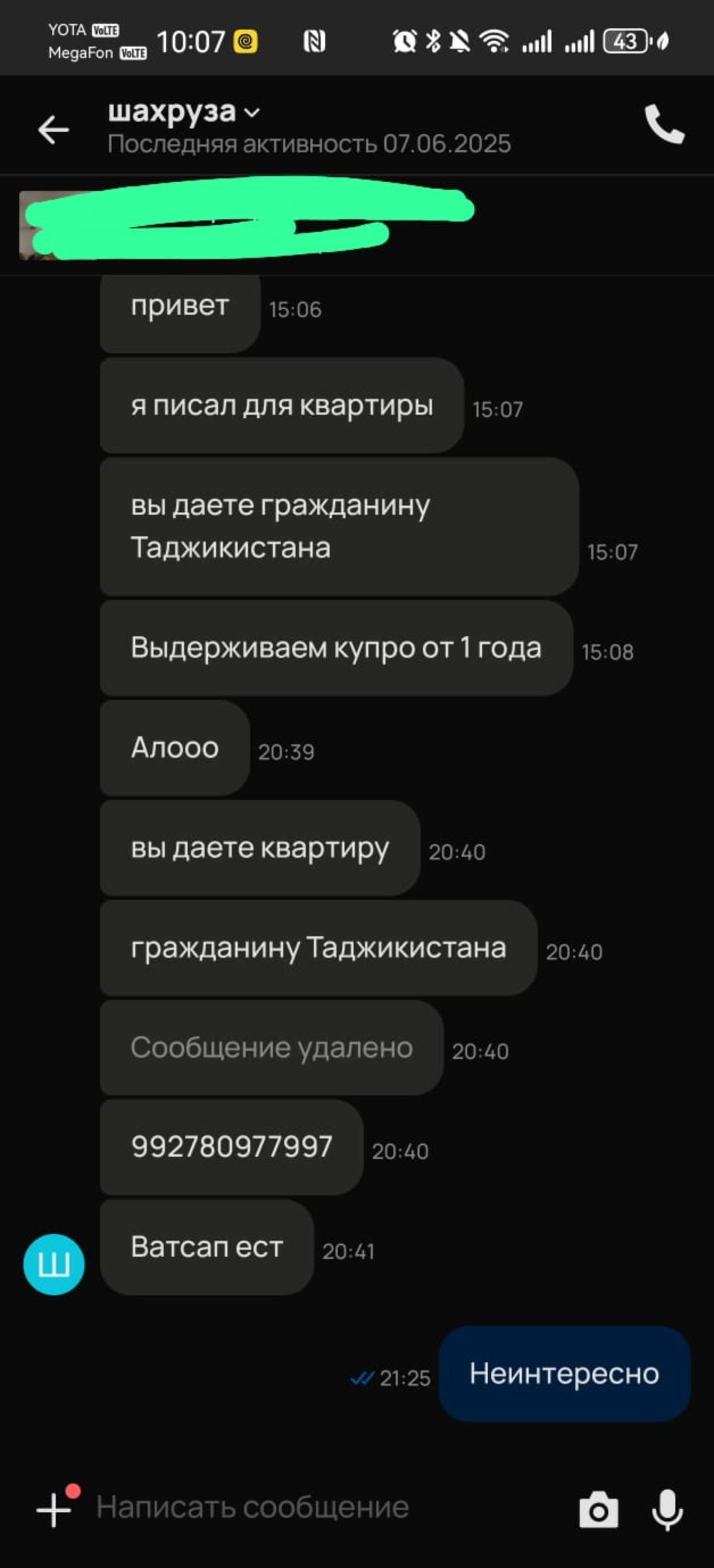Go back from the chat
This screenshot has height=1568, width=714.
pyautogui.click(x=53, y=130)
